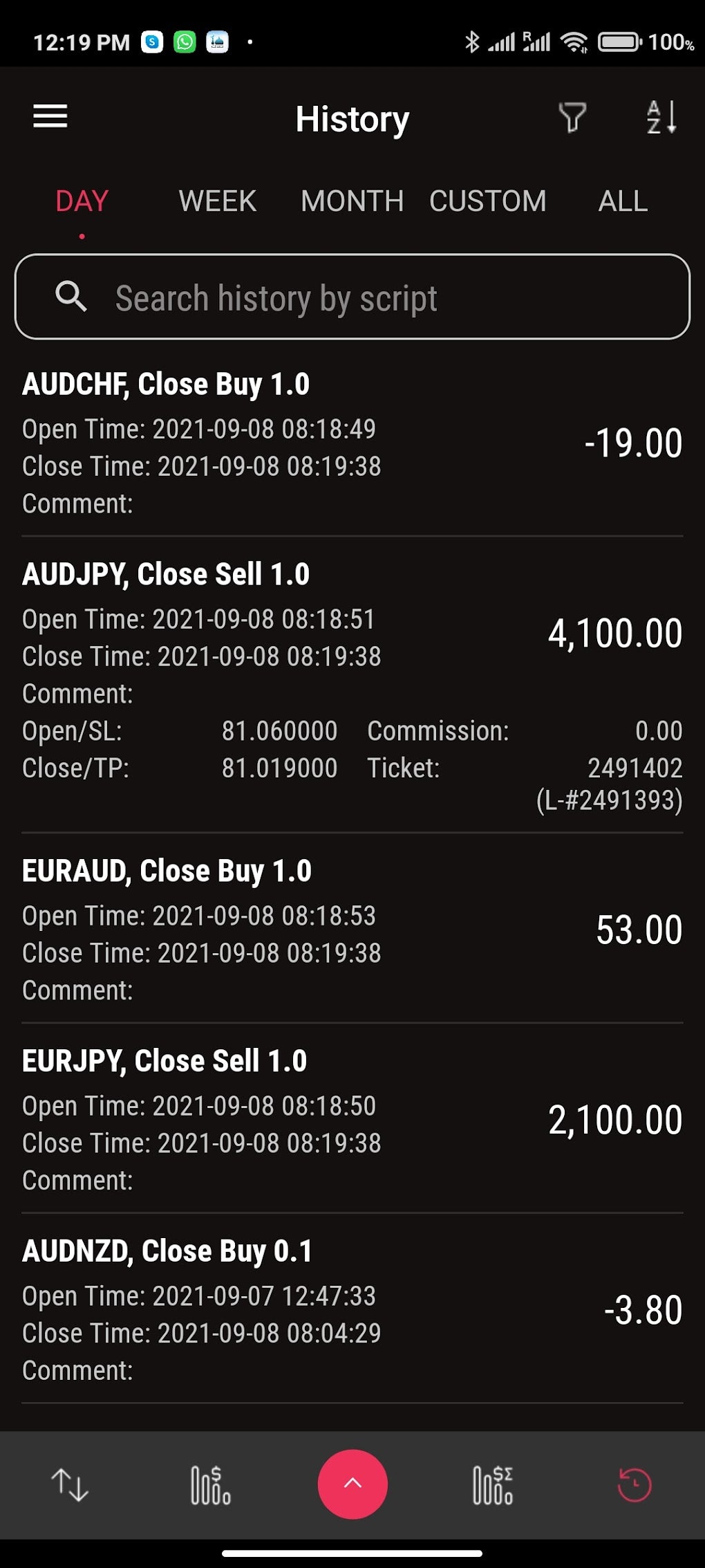705x1568 pixels.
Task: Tap the WhatsApp status bar icon
Action: (184, 41)
